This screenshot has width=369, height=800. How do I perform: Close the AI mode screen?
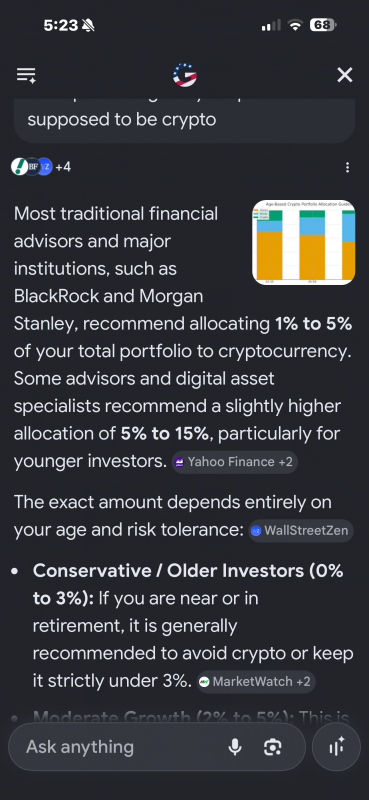click(x=345, y=76)
